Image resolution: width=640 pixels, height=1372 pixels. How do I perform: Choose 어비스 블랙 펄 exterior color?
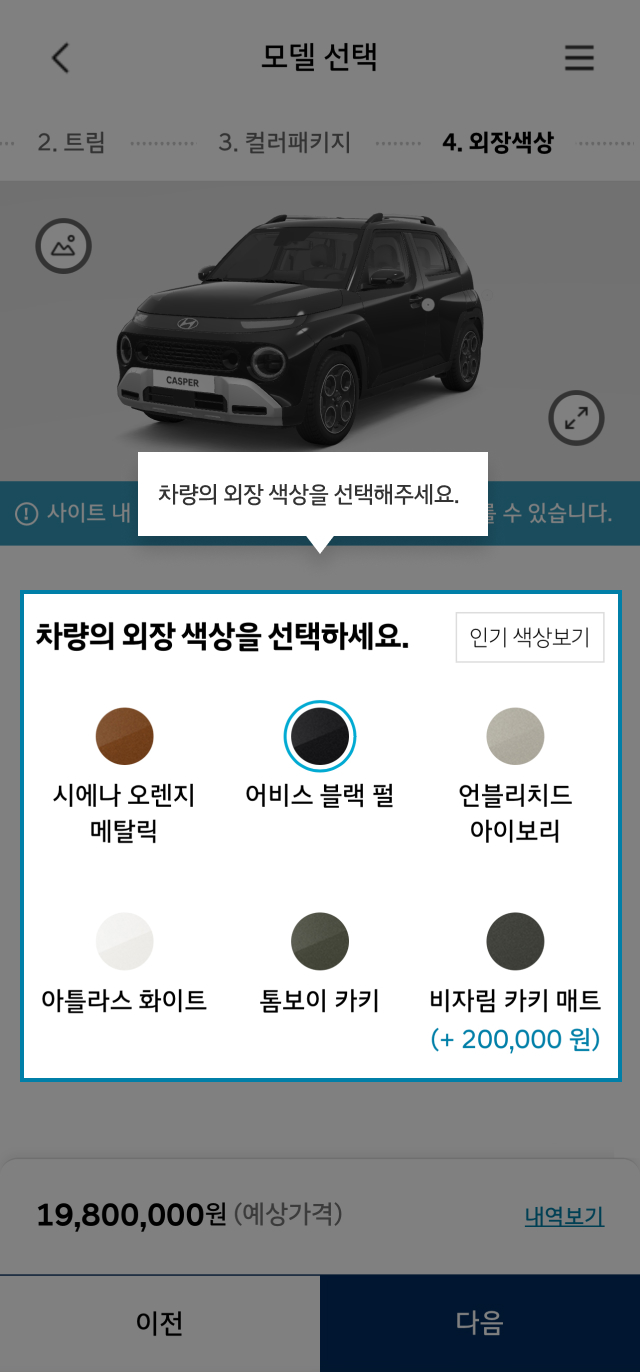pos(320,737)
